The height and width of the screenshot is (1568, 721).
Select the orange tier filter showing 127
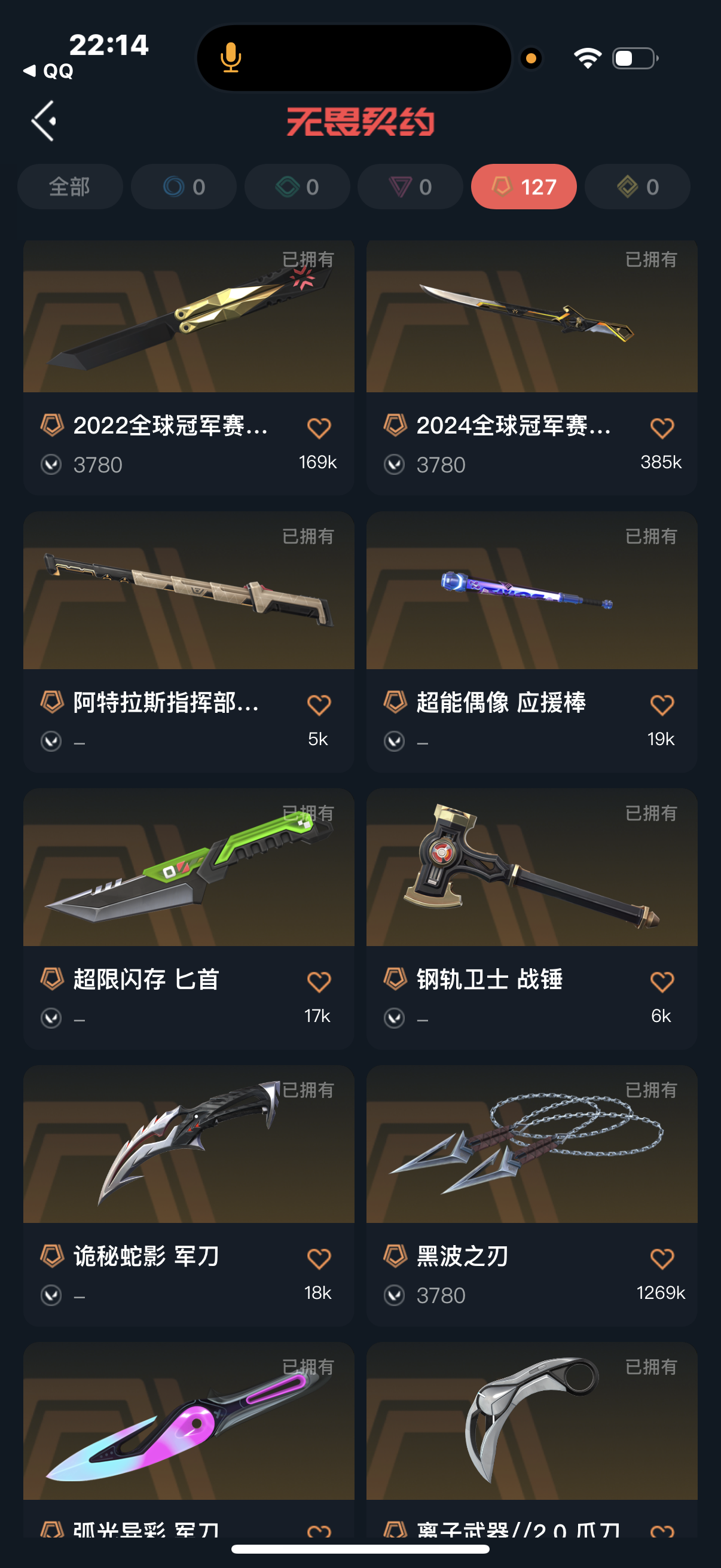(523, 187)
